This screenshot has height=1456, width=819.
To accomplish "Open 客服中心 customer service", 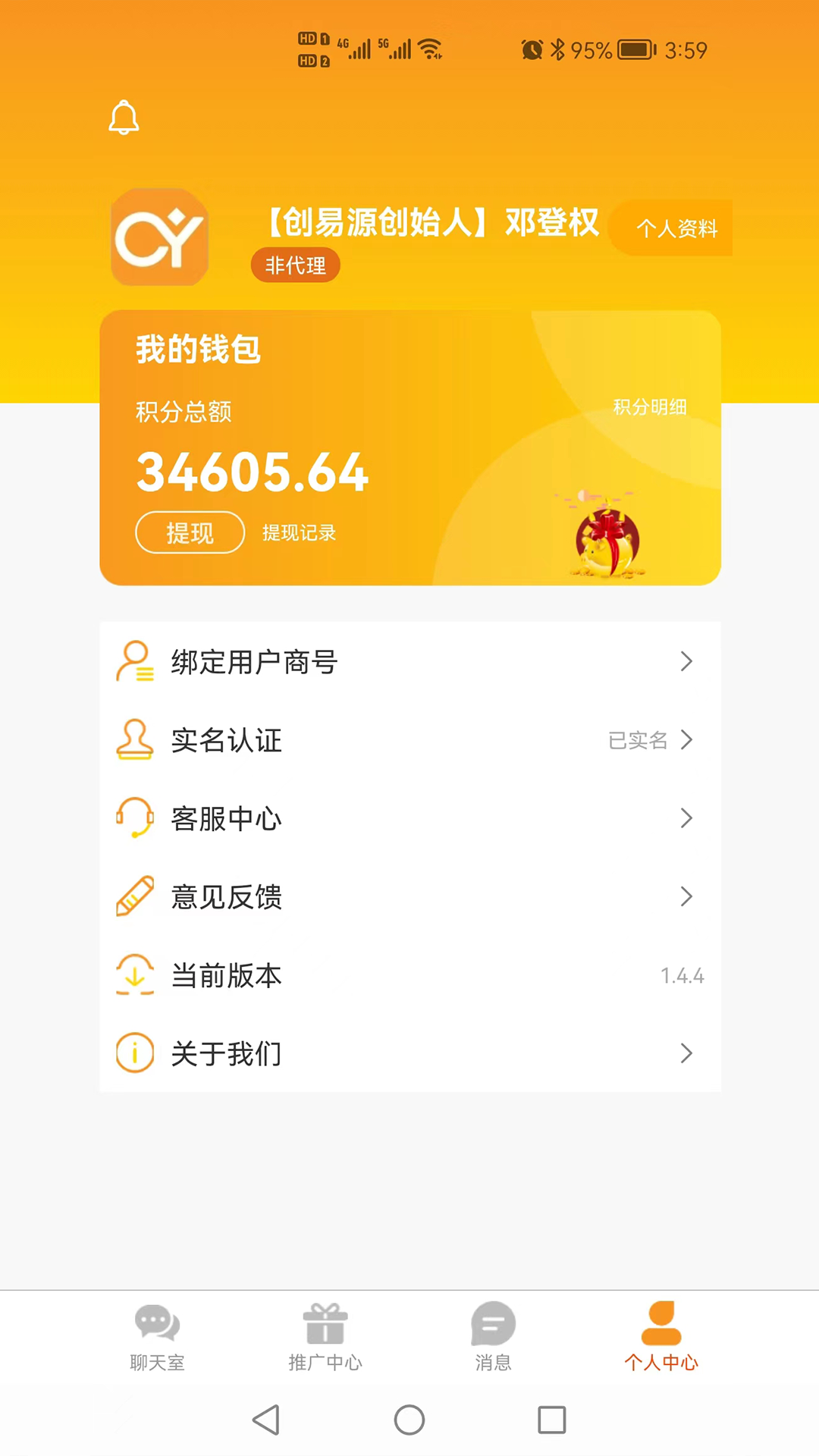I will [409, 818].
